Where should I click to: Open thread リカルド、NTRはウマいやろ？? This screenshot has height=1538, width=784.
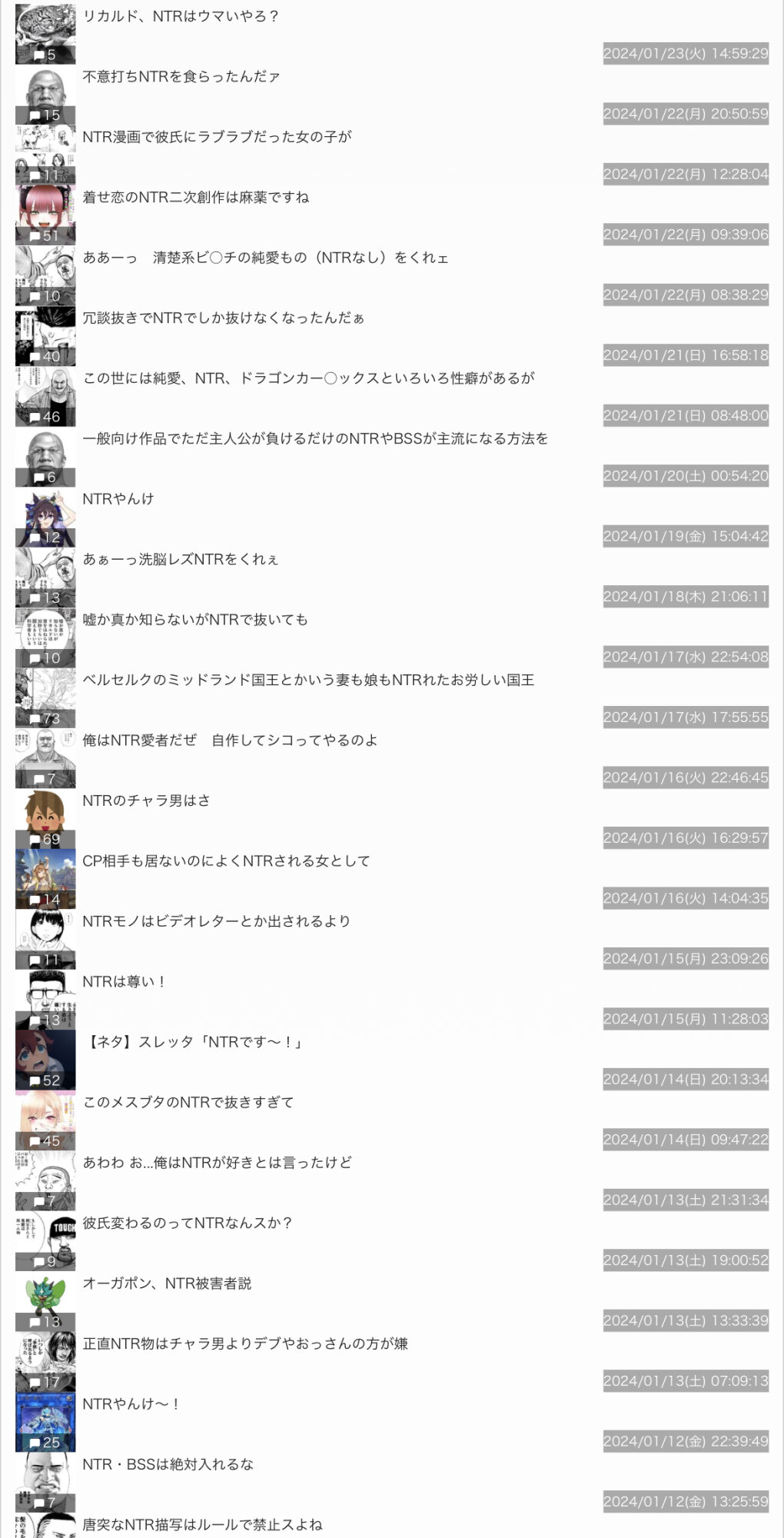pos(181,16)
